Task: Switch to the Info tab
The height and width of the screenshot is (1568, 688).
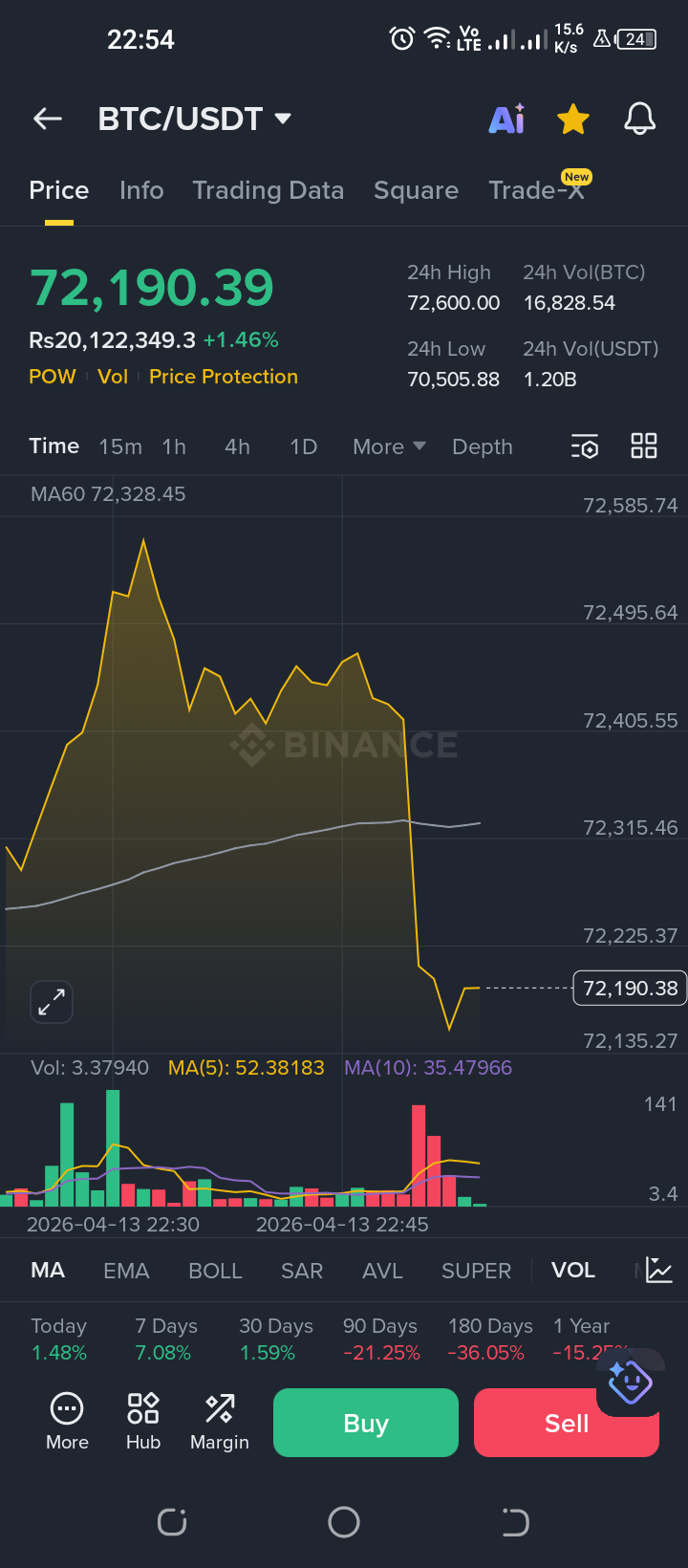Action: (141, 190)
